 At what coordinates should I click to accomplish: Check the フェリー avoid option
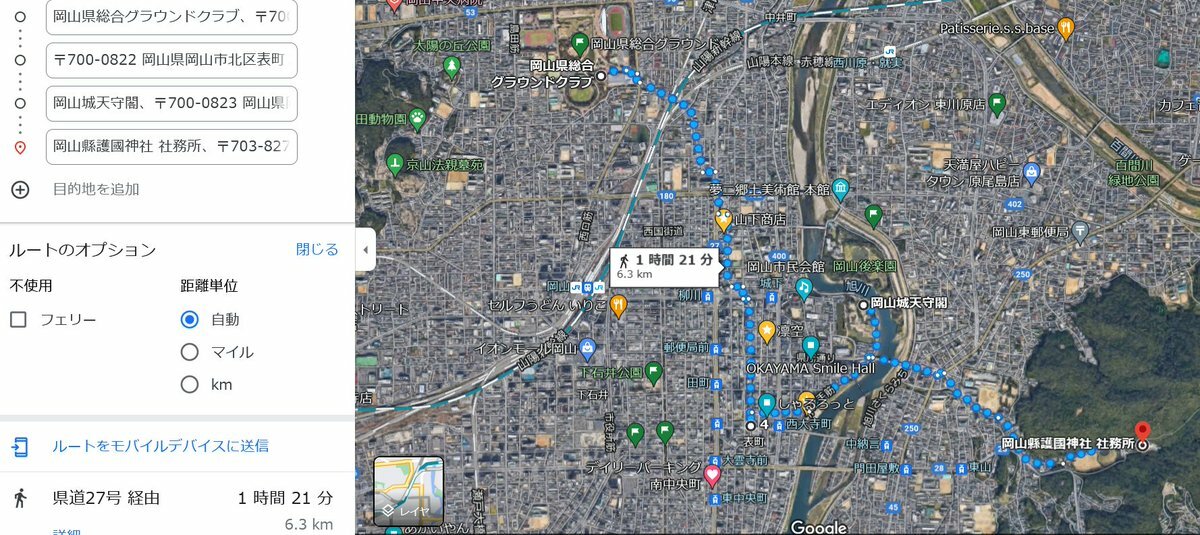click(x=18, y=320)
